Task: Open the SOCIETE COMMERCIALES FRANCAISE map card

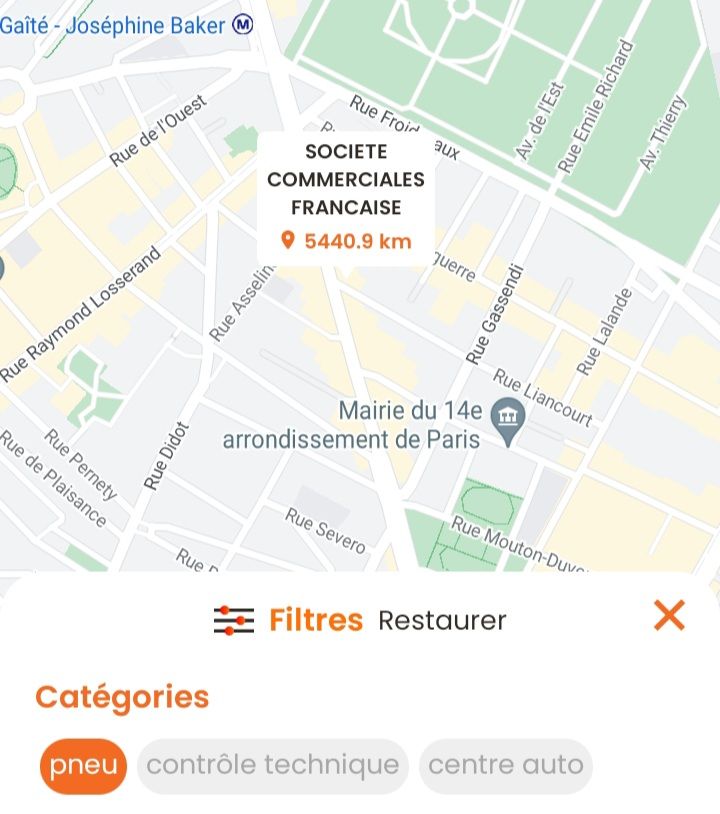Action: pos(346,196)
